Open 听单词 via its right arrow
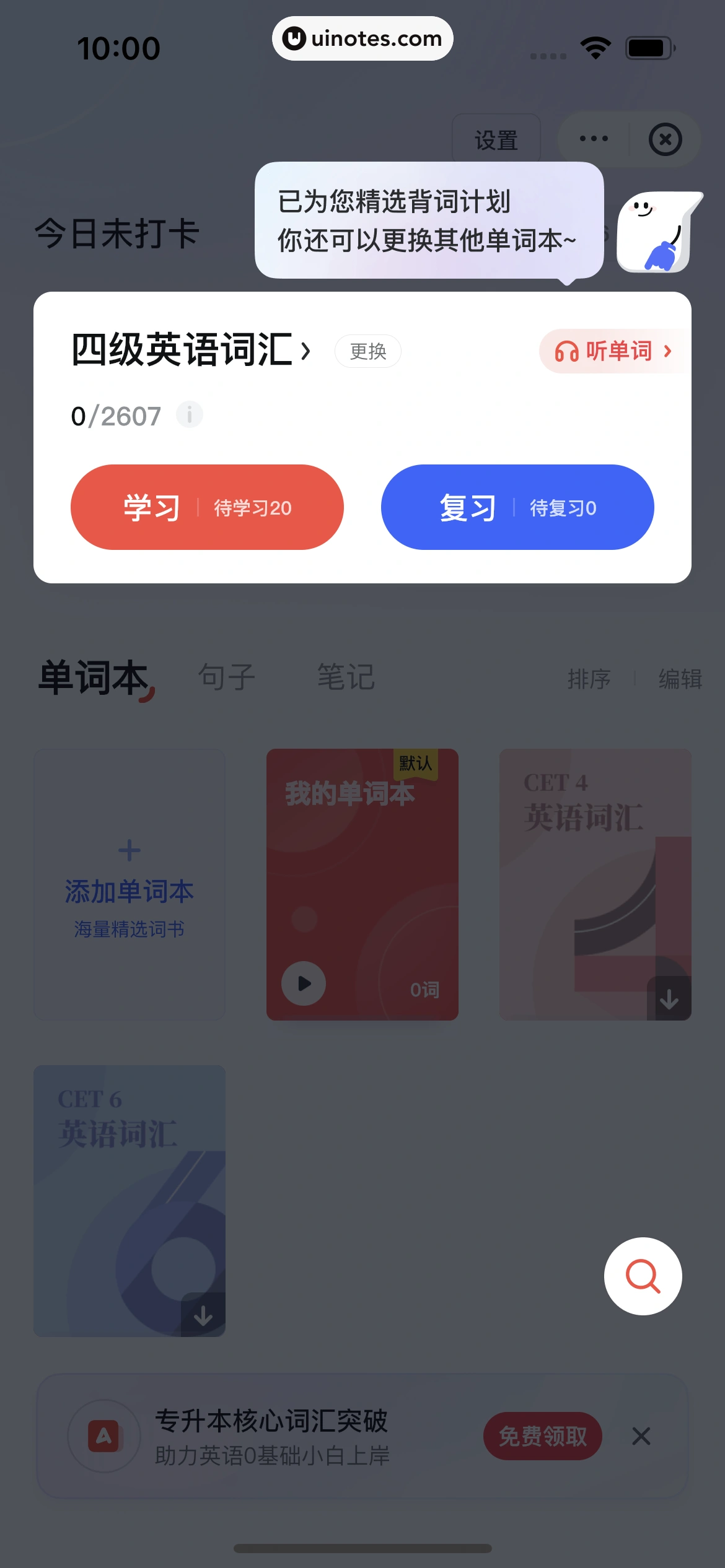This screenshot has width=725, height=1568. click(668, 351)
